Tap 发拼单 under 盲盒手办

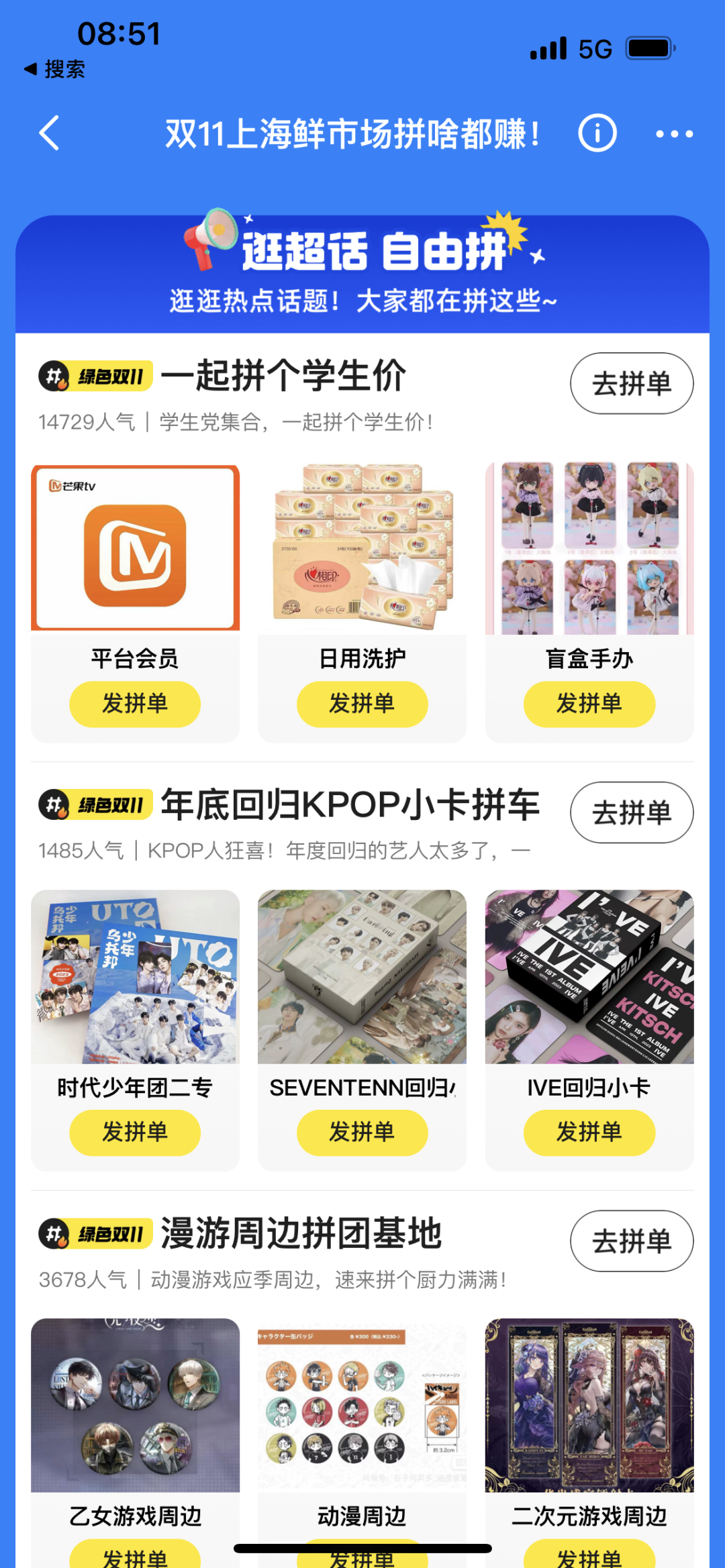pos(589,704)
